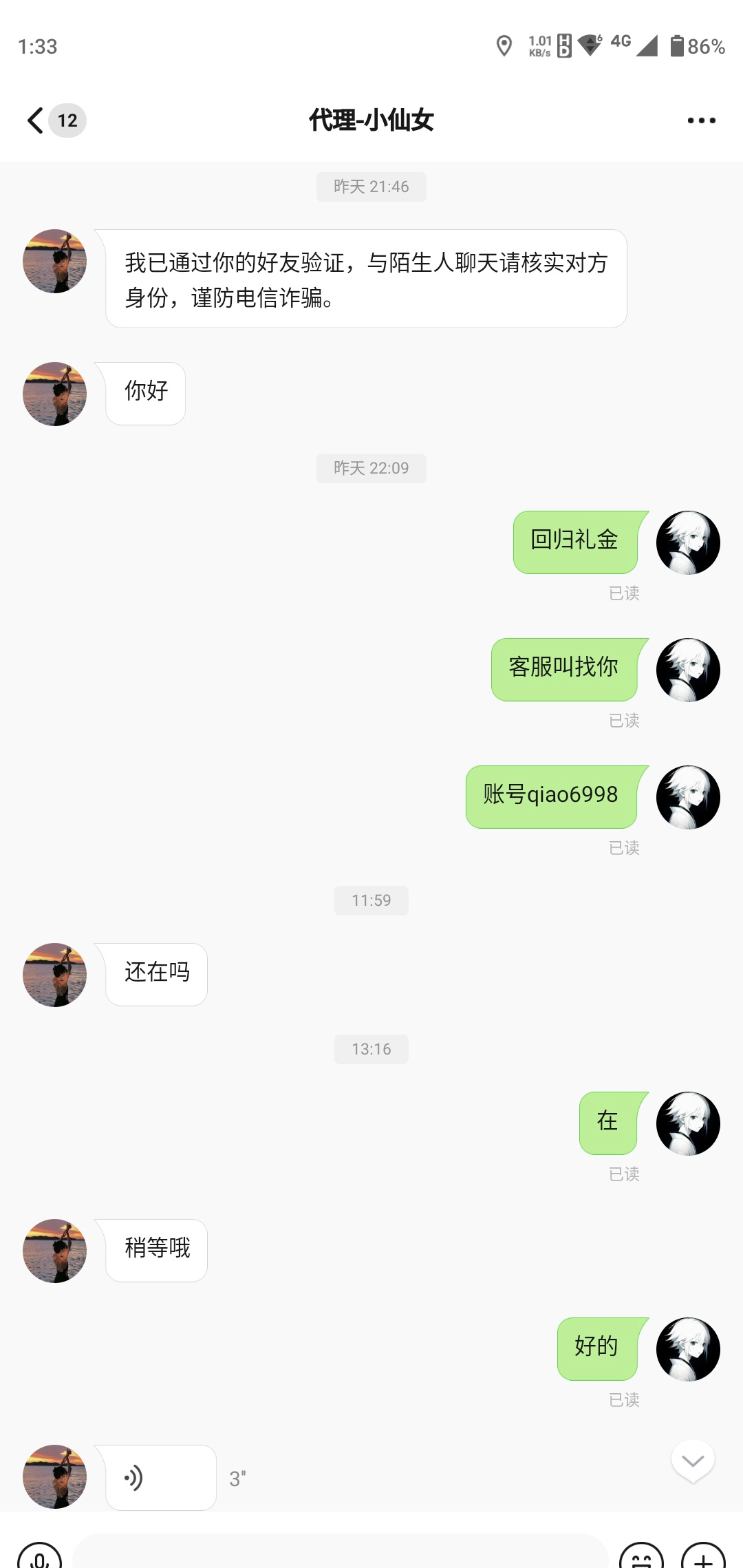This screenshot has width=743, height=1568.
Task: Jump to latest messages with down arrow
Action: [693, 1461]
